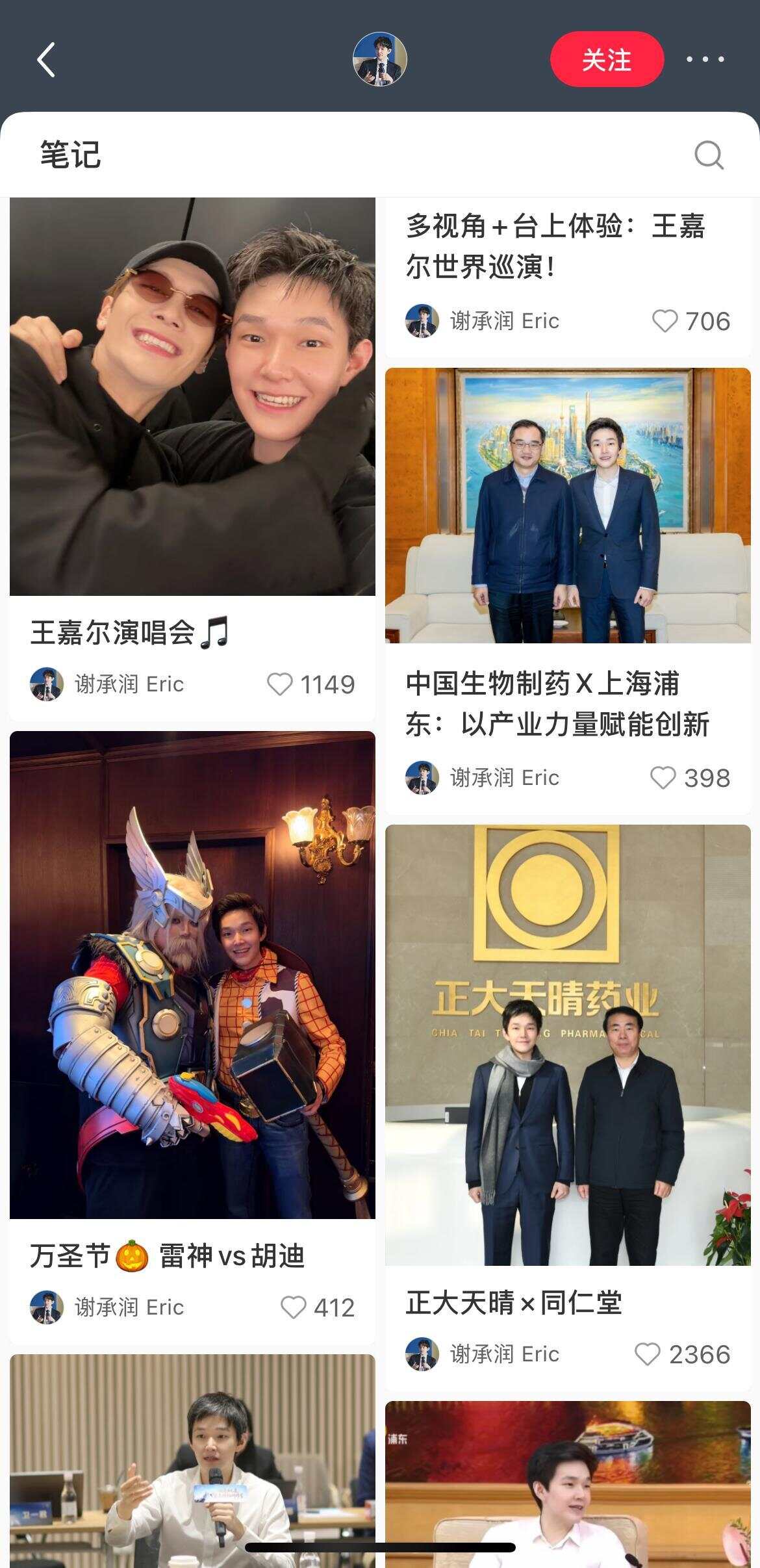Tap the heart icon on the Halloween post
760x1568 pixels.
[295, 1307]
